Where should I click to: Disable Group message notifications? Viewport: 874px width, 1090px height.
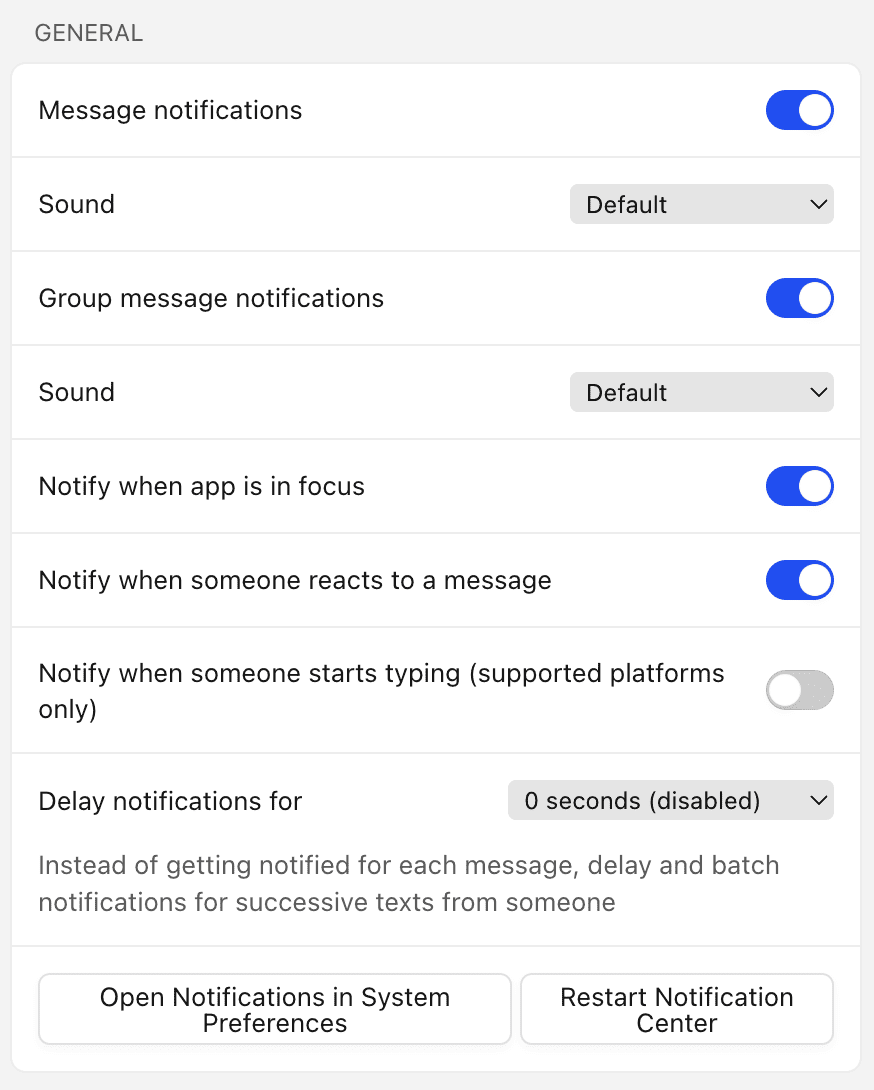pos(799,298)
